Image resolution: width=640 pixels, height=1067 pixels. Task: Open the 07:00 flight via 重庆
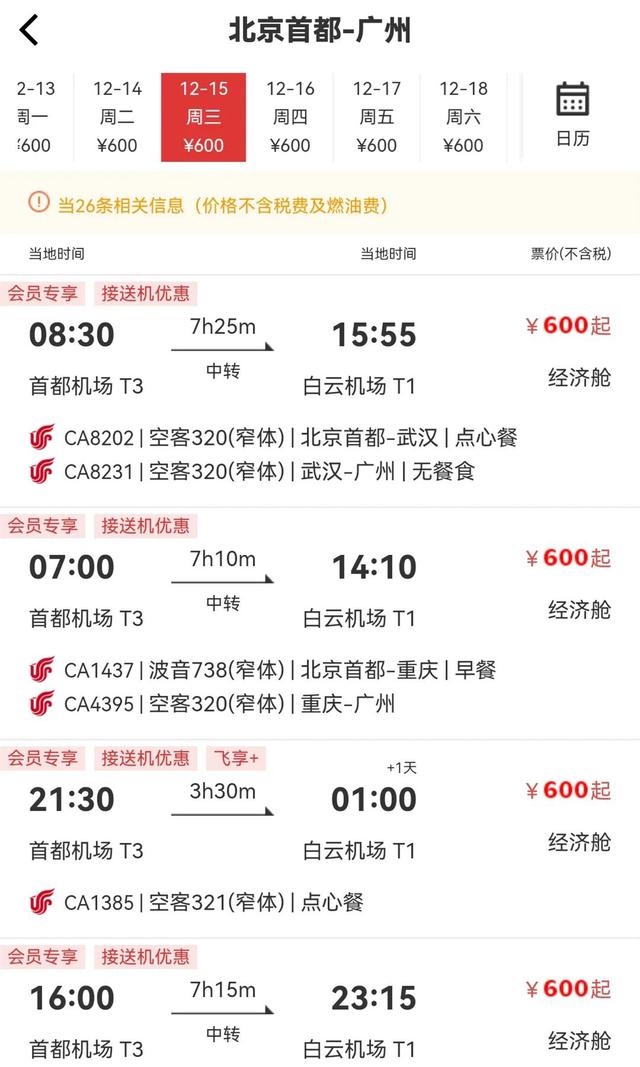pyautogui.click(x=320, y=623)
